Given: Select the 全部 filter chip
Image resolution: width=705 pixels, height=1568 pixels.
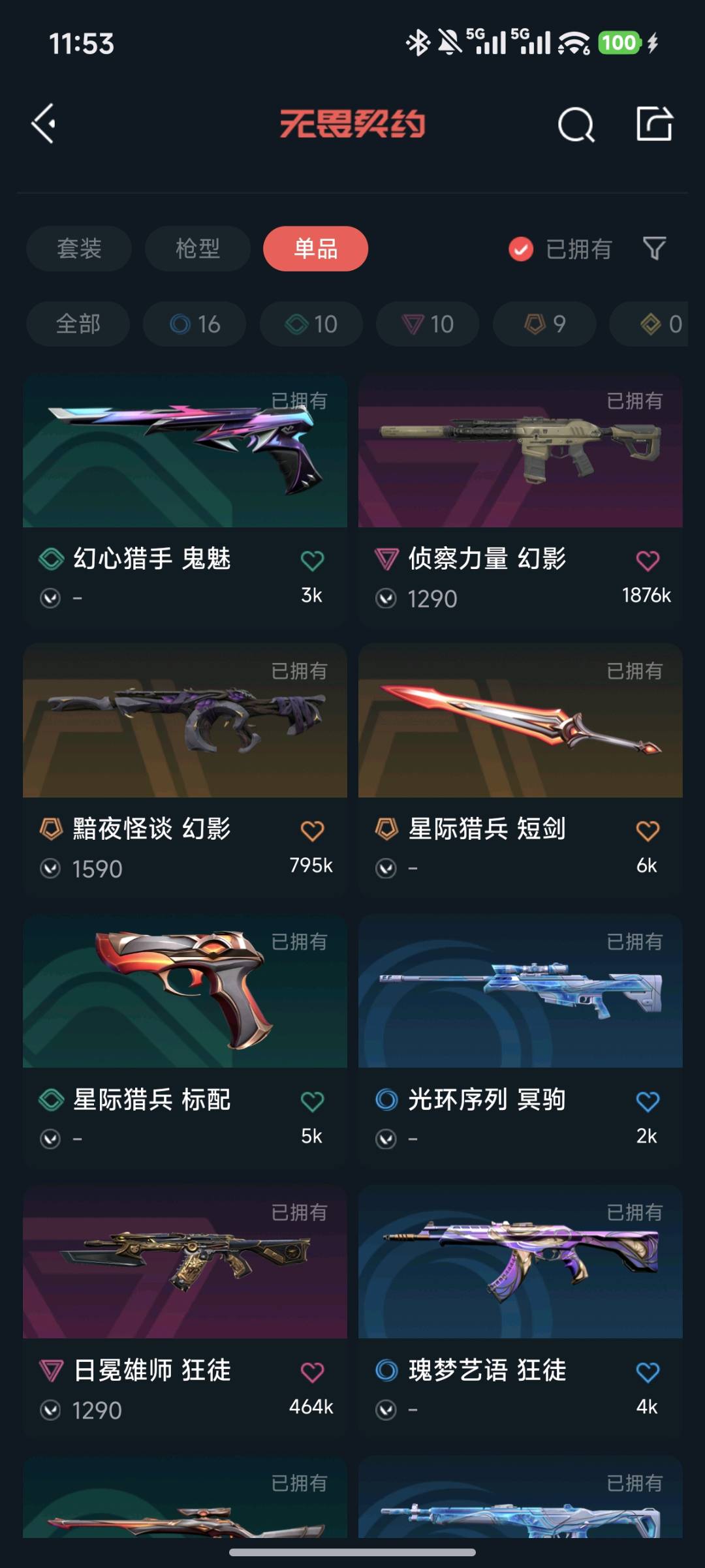Looking at the screenshot, I should (78, 324).
